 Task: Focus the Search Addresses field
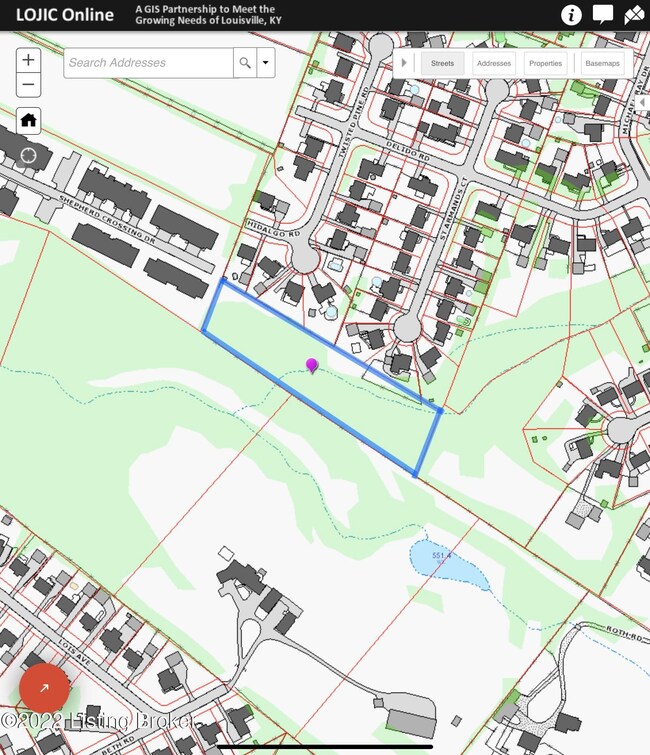[148, 63]
